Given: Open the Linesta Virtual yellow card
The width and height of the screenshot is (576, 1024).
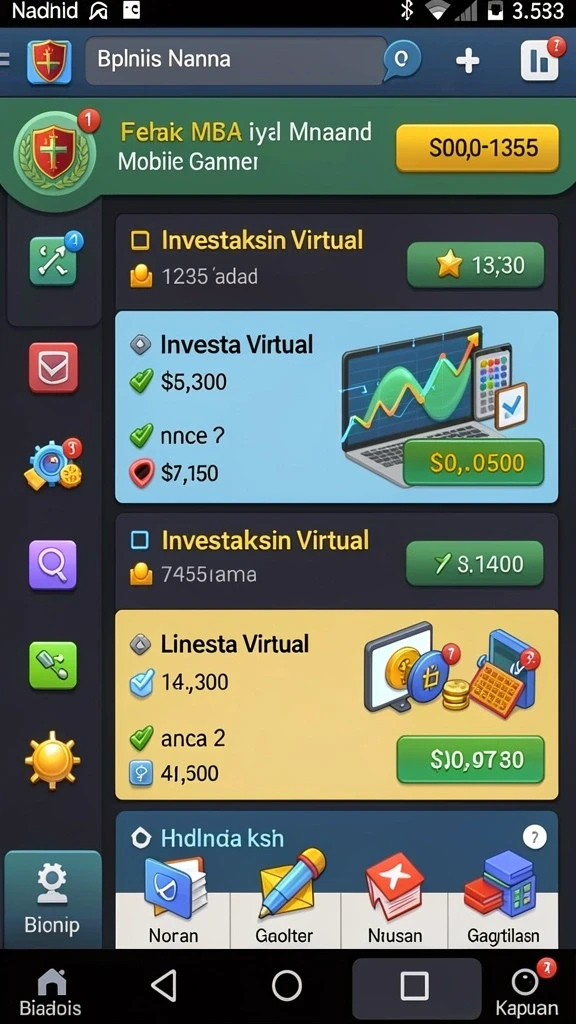Looking at the screenshot, I should pos(336,705).
